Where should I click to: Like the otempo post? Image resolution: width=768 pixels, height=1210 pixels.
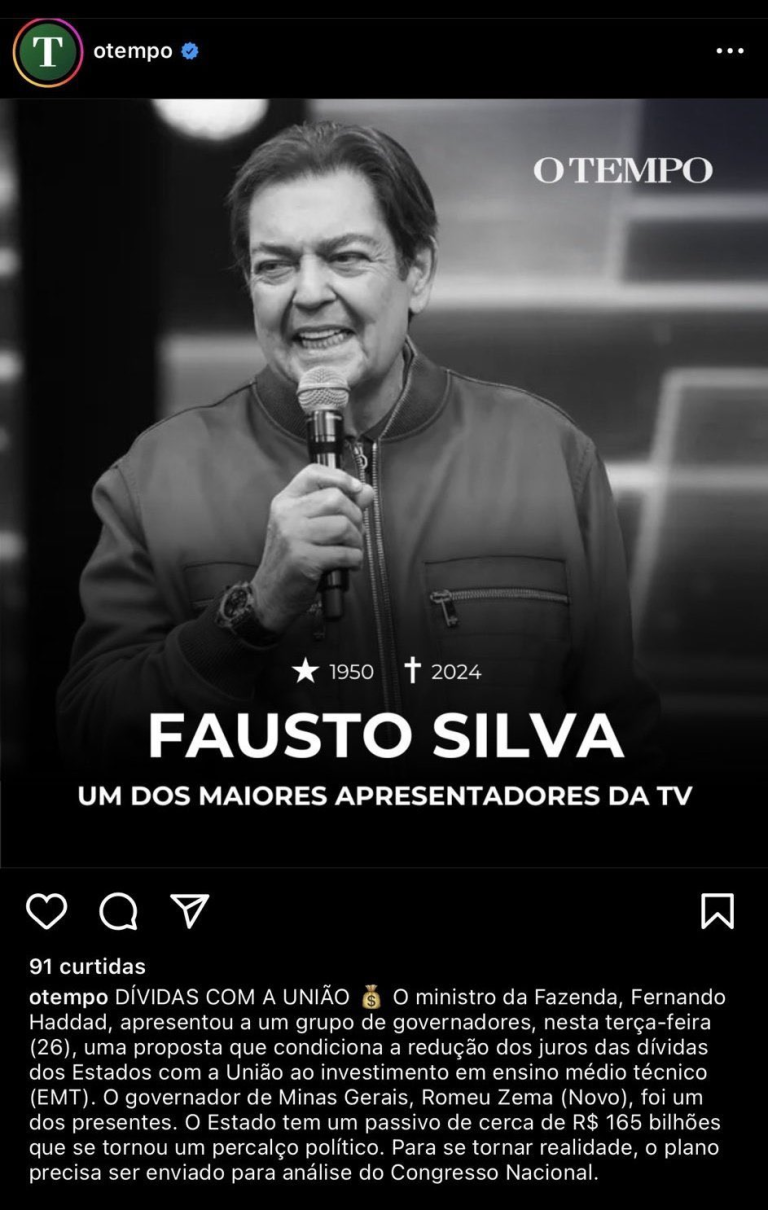[46, 911]
